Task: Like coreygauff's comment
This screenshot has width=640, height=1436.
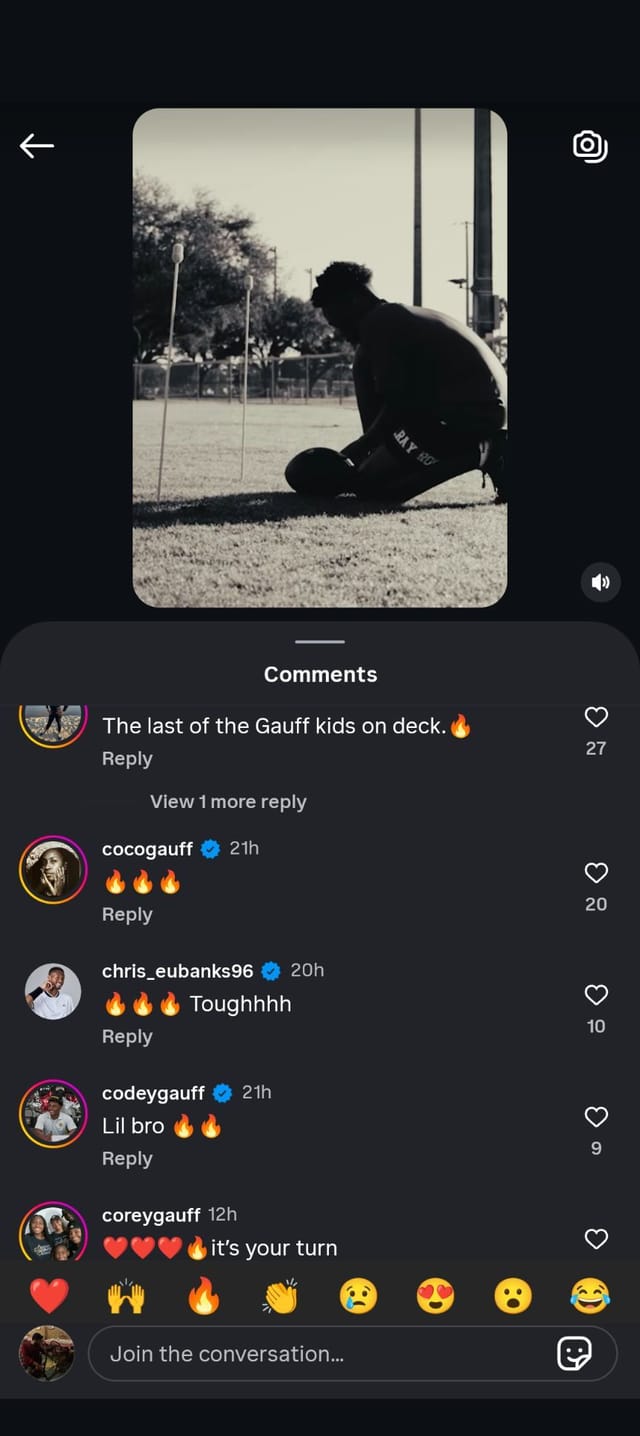Action: [x=596, y=1239]
